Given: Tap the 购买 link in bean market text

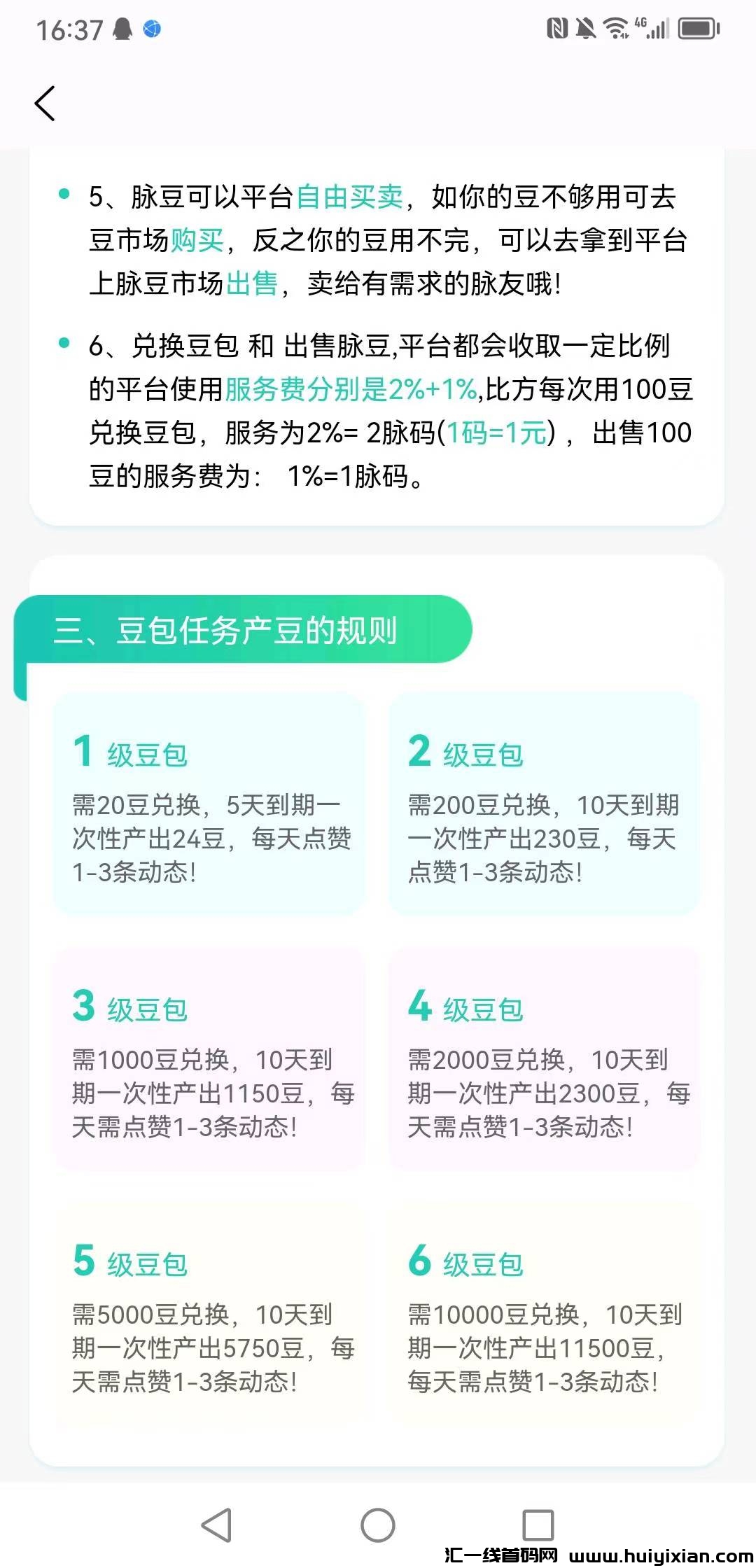Looking at the screenshot, I should pyautogui.click(x=197, y=238).
